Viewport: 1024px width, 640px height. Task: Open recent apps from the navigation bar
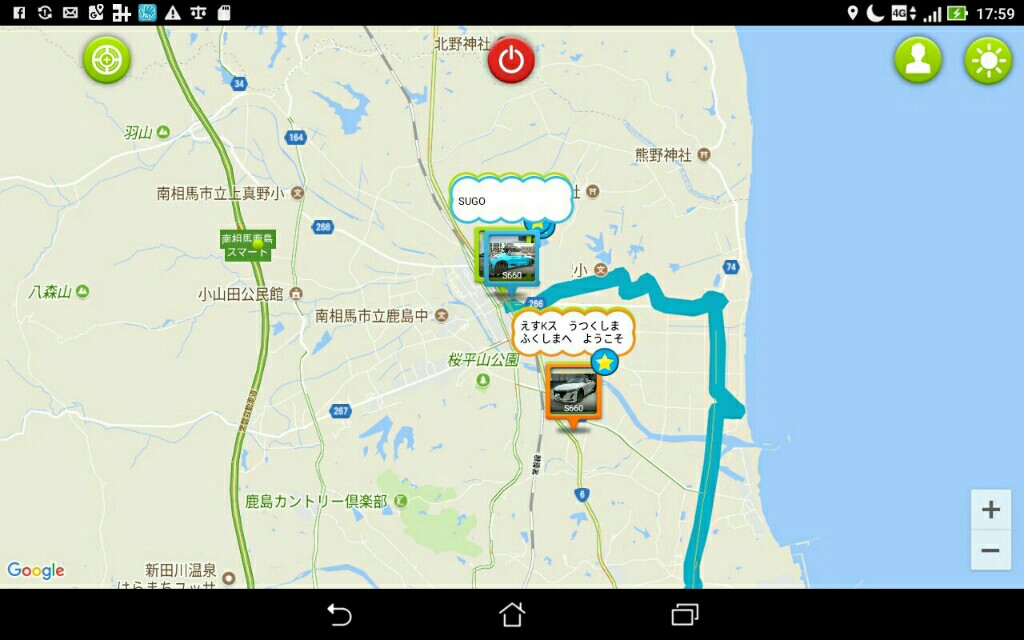(x=684, y=614)
